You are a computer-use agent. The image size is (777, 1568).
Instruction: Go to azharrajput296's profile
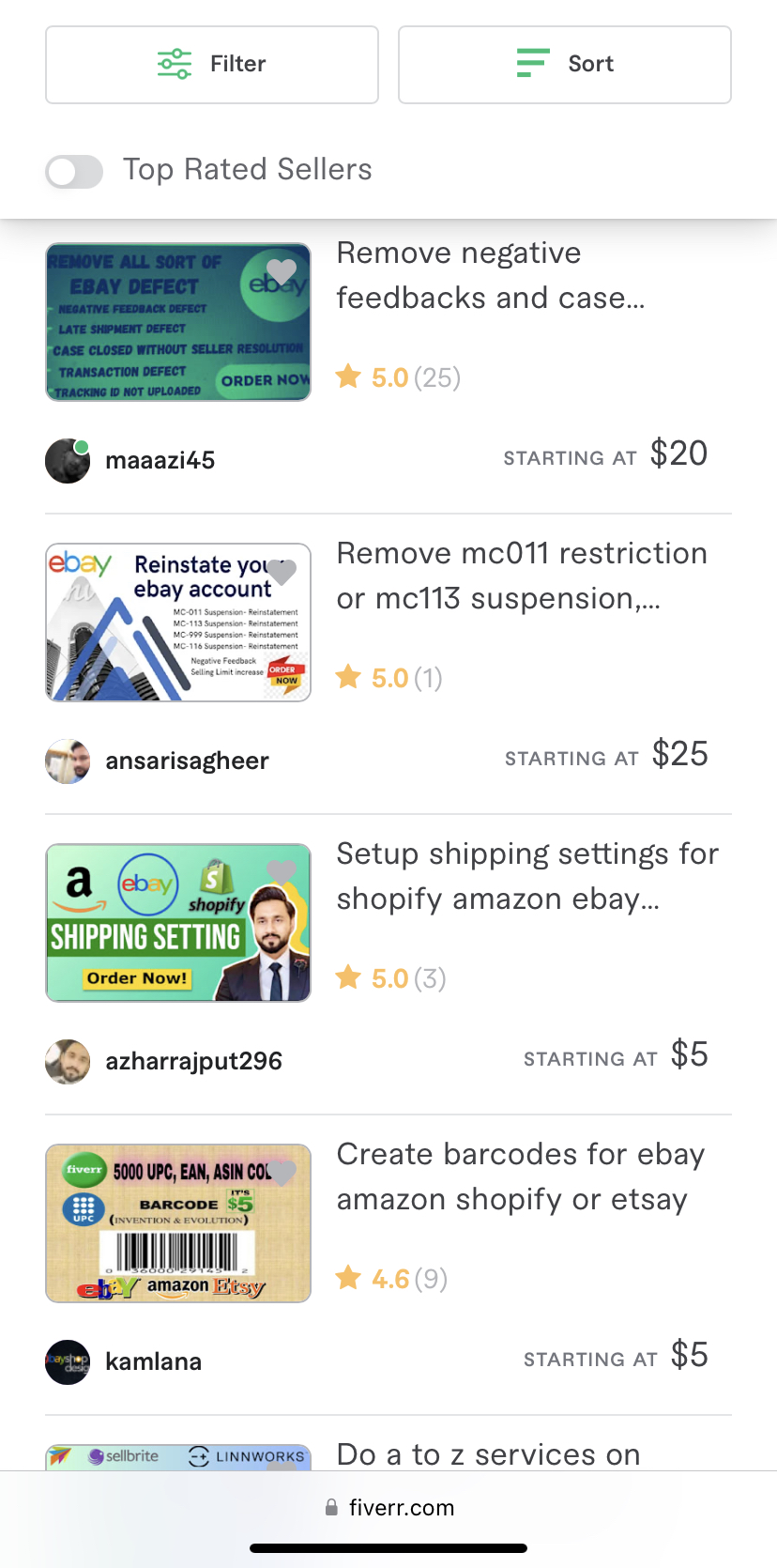[x=193, y=1062]
